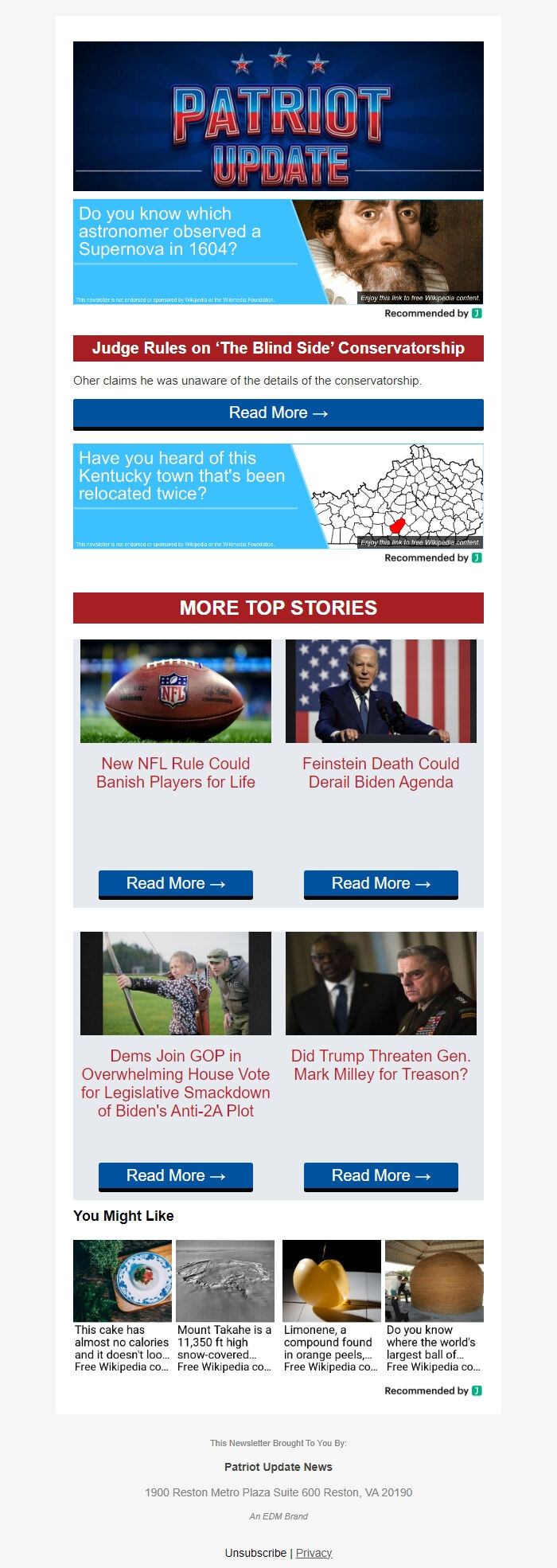Open the NFL football story image
This screenshot has width=557, height=1568.
[175, 691]
